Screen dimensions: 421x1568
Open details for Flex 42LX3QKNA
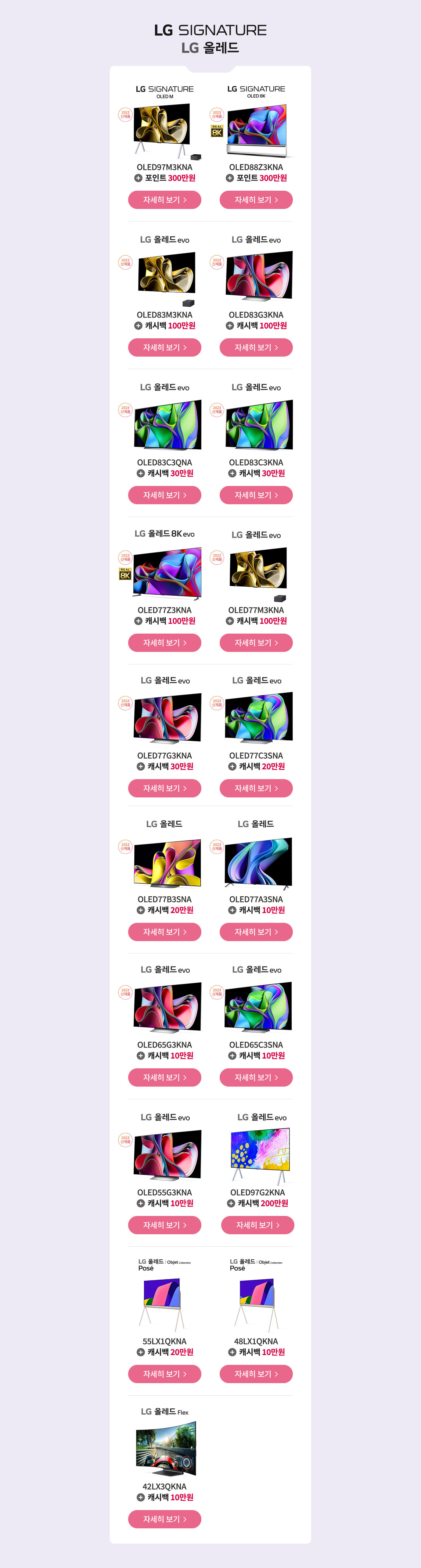[x=164, y=1519]
